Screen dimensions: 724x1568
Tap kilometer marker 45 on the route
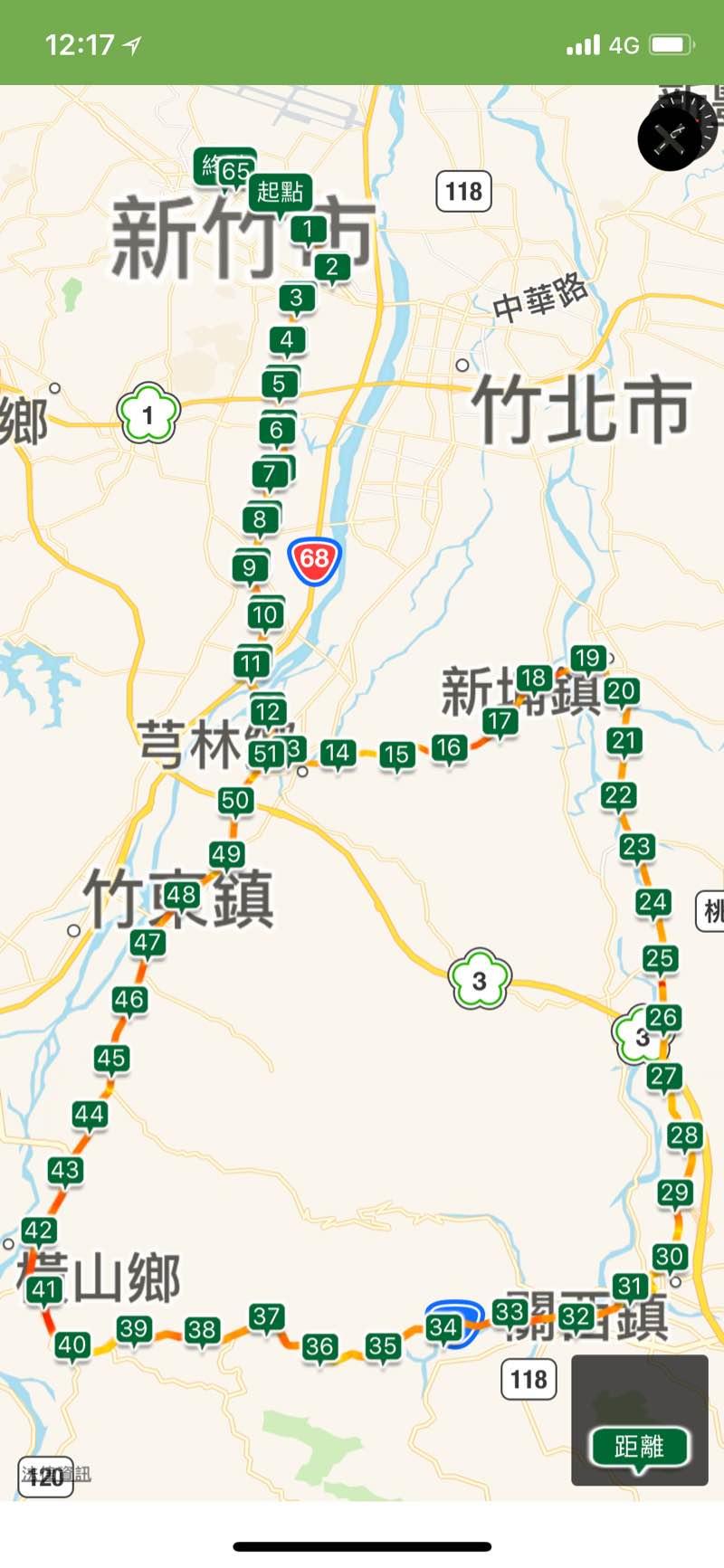point(110,1058)
